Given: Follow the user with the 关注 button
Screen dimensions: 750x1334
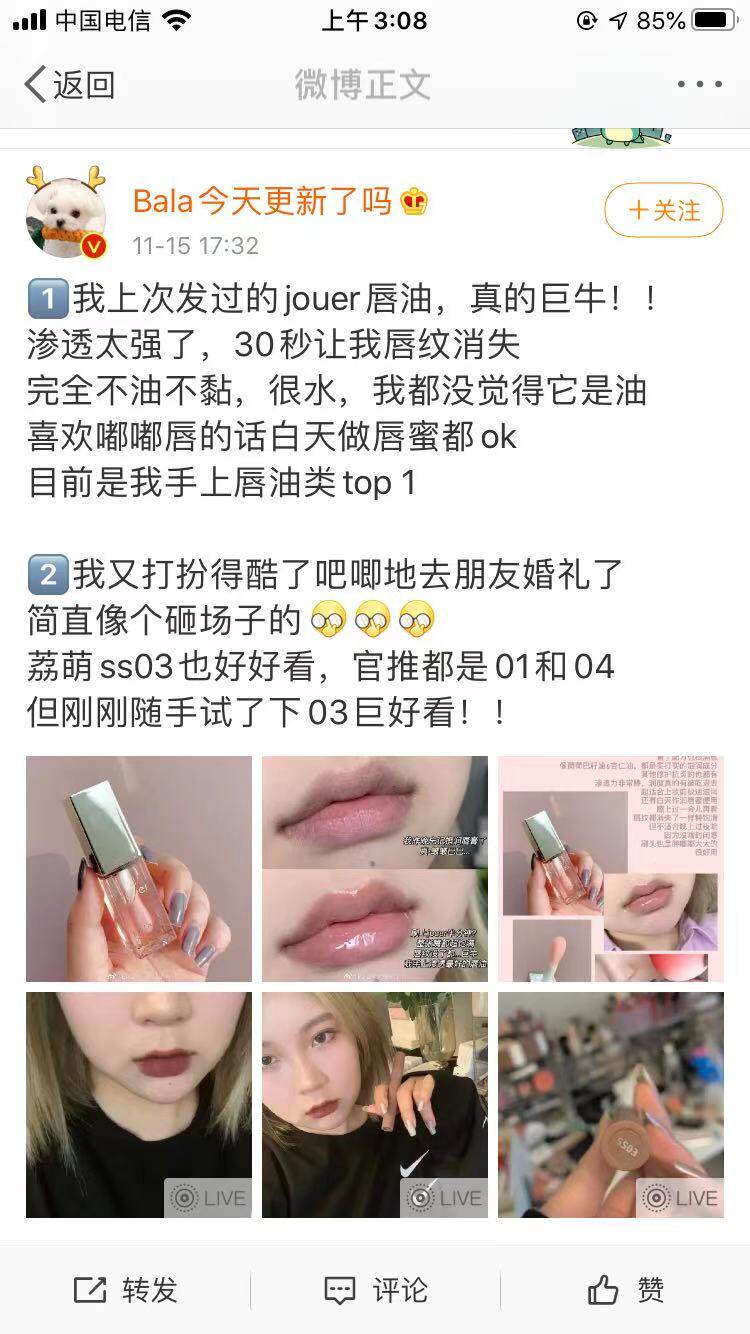Looking at the screenshot, I should pos(663,210).
